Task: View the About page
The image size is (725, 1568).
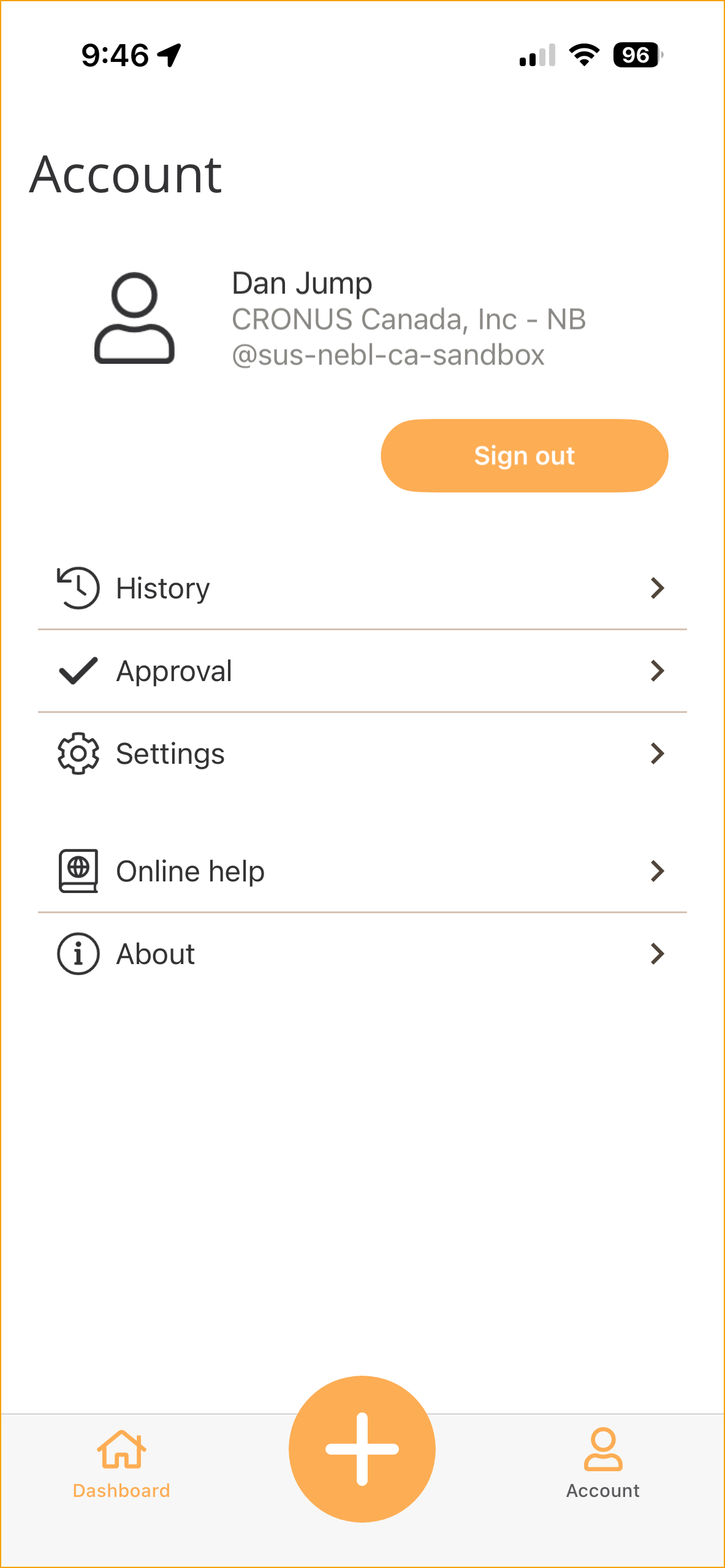Action: [x=362, y=954]
